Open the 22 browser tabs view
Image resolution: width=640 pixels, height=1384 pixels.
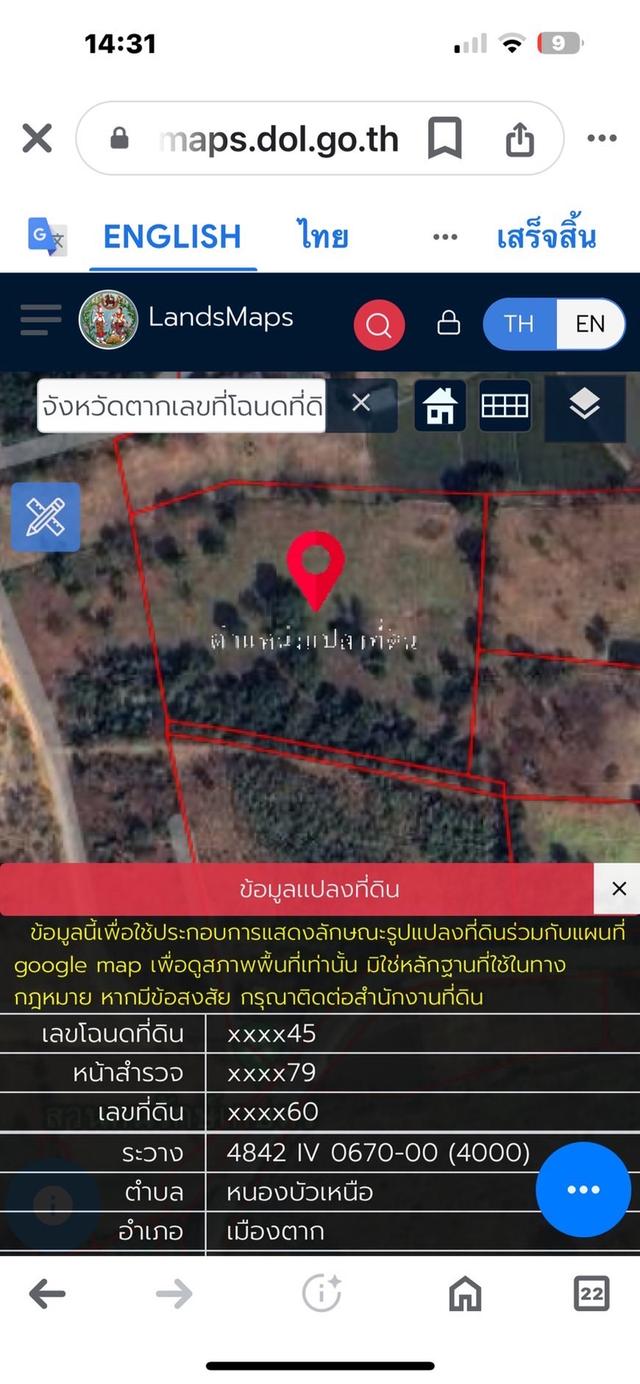591,1294
